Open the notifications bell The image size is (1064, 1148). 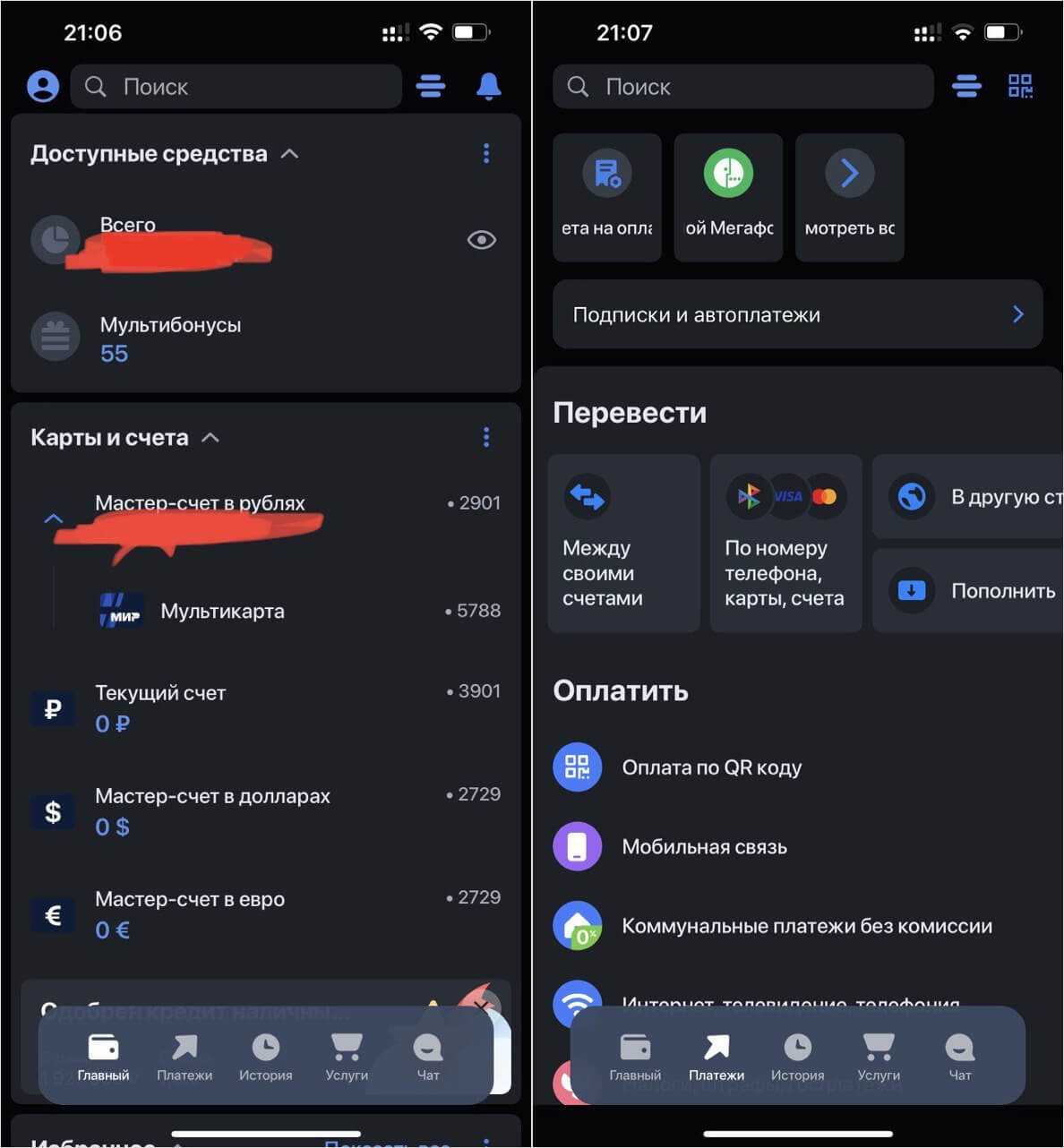(x=488, y=86)
